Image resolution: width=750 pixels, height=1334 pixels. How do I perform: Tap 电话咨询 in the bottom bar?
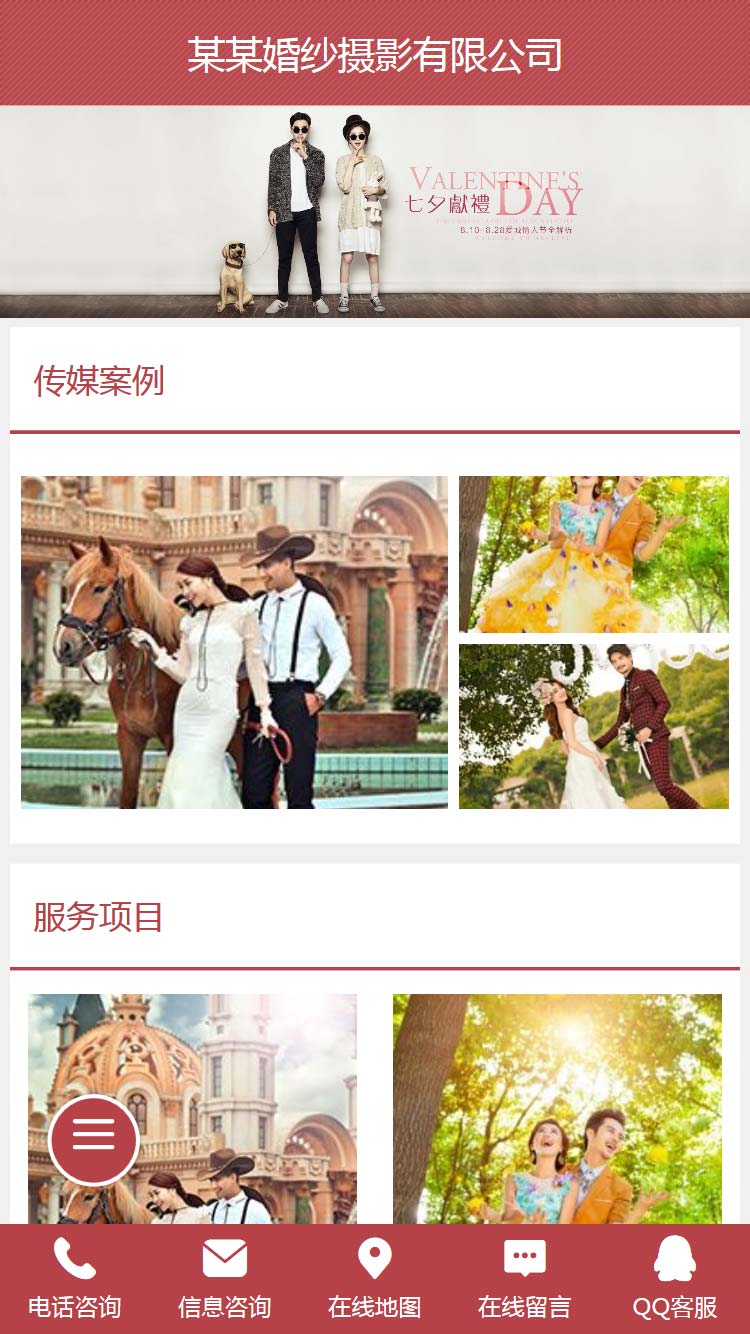(75, 1279)
